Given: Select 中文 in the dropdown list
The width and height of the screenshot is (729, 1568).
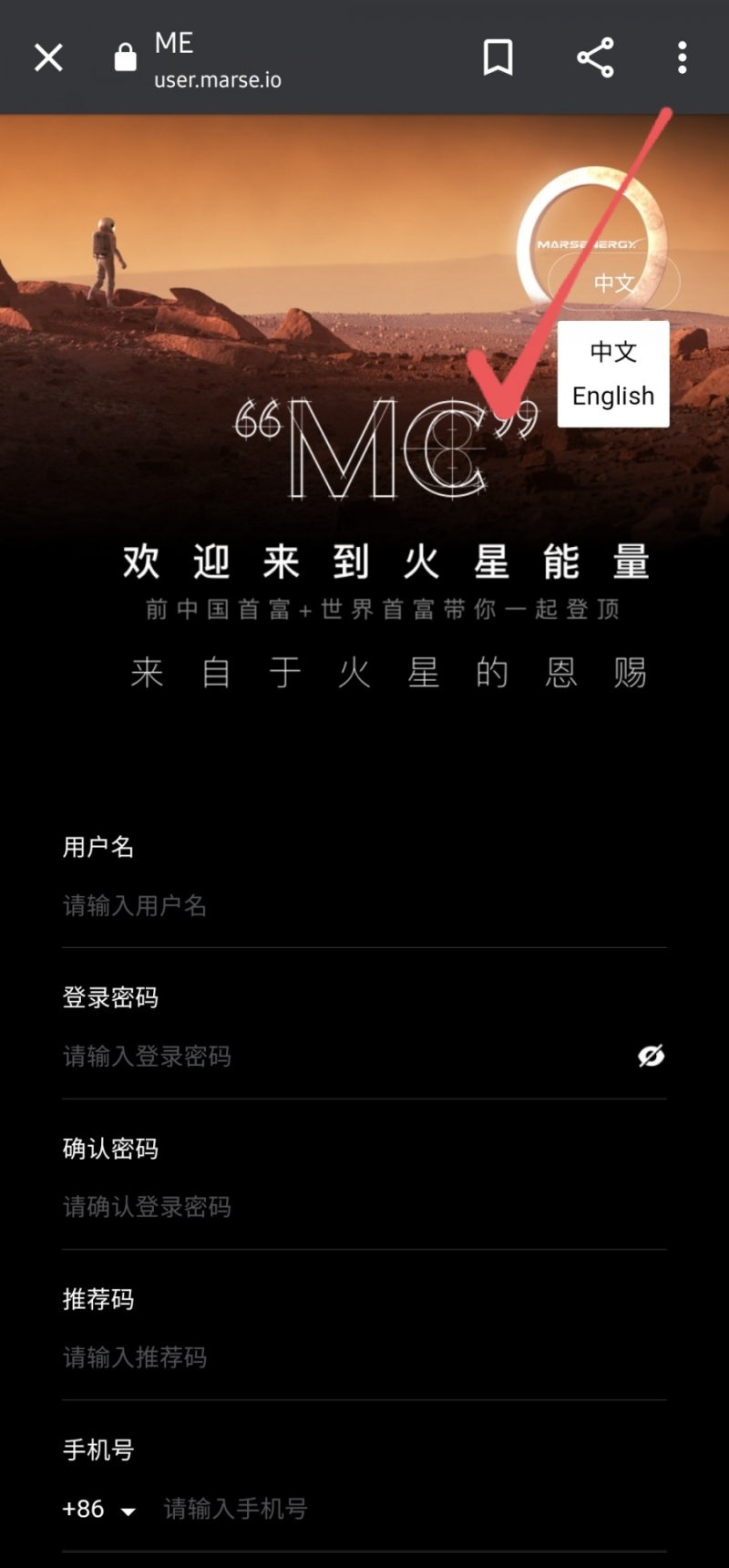Looking at the screenshot, I should tap(612, 353).
